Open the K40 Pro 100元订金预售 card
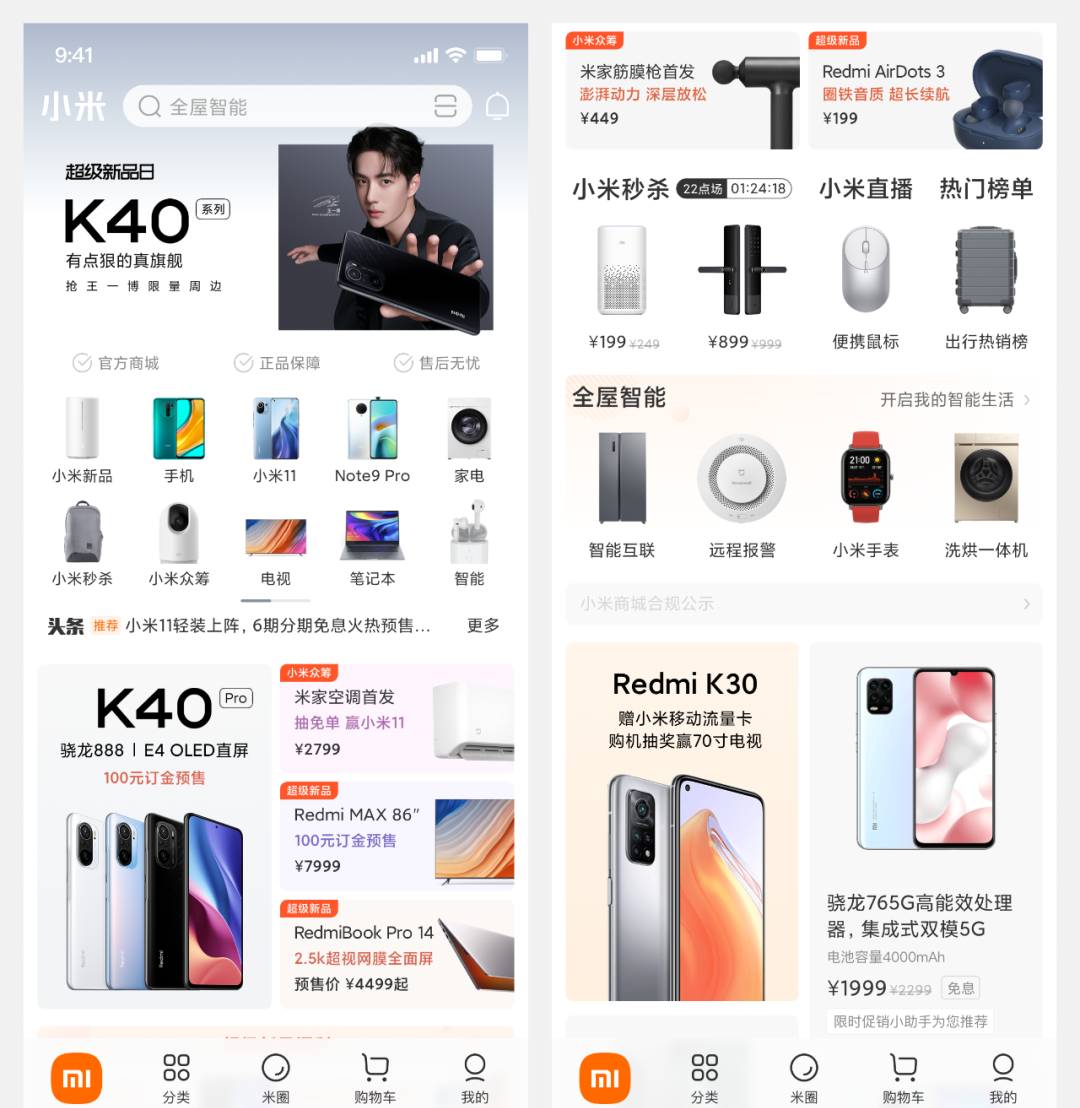 click(154, 835)
